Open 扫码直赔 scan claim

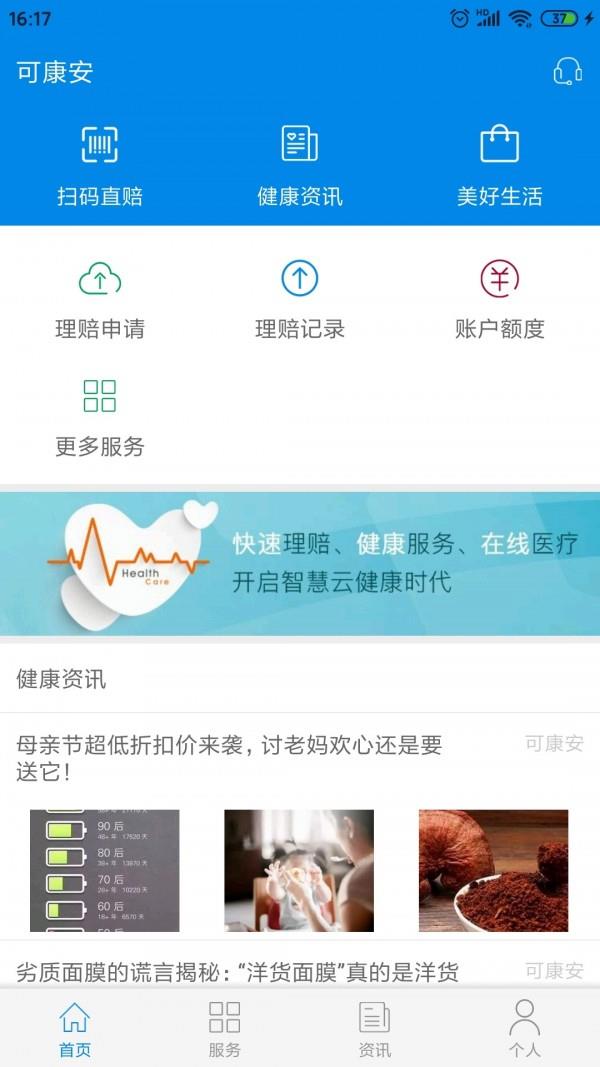coord(100,165)
